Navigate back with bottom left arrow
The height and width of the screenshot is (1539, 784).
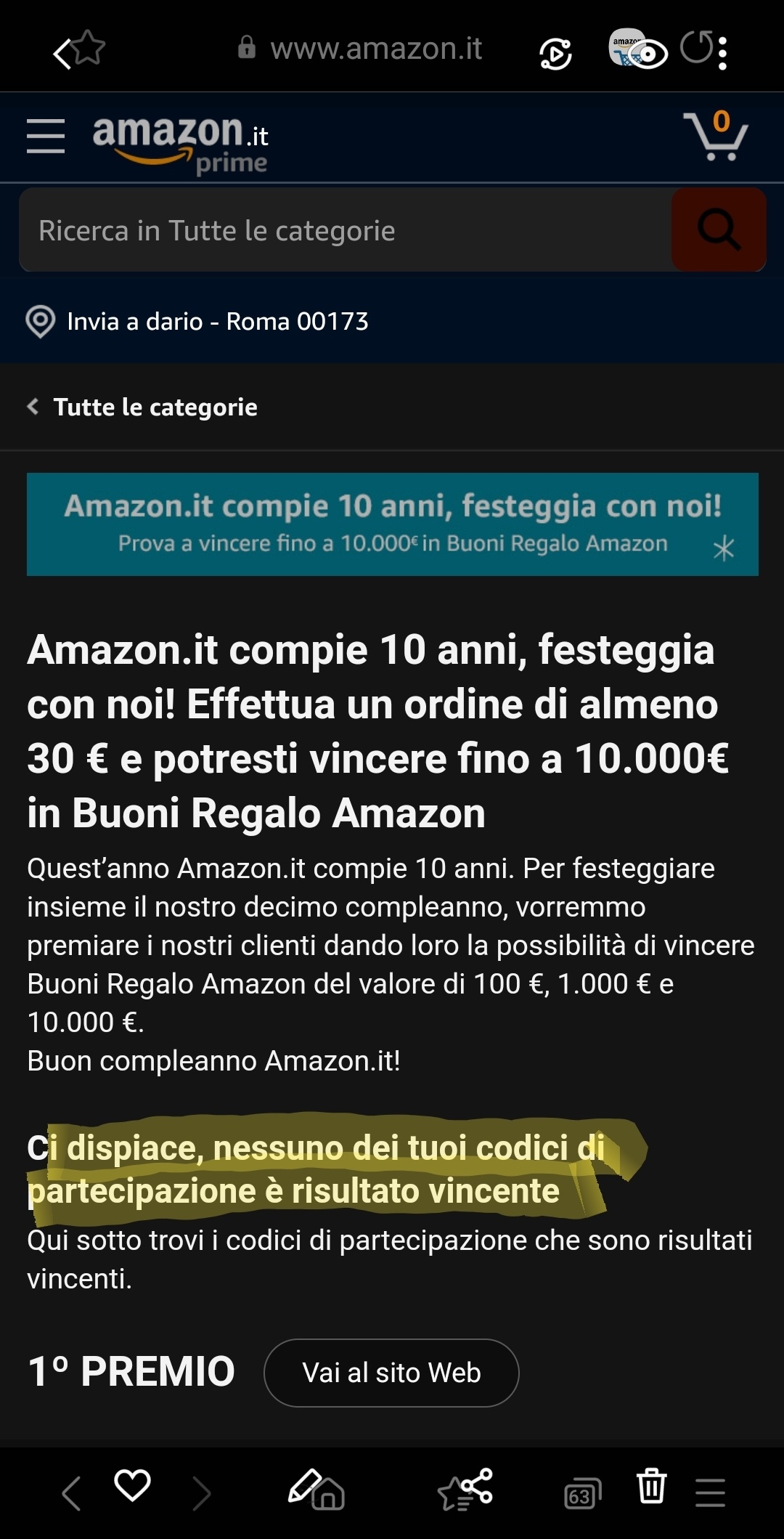(71, 1493)
